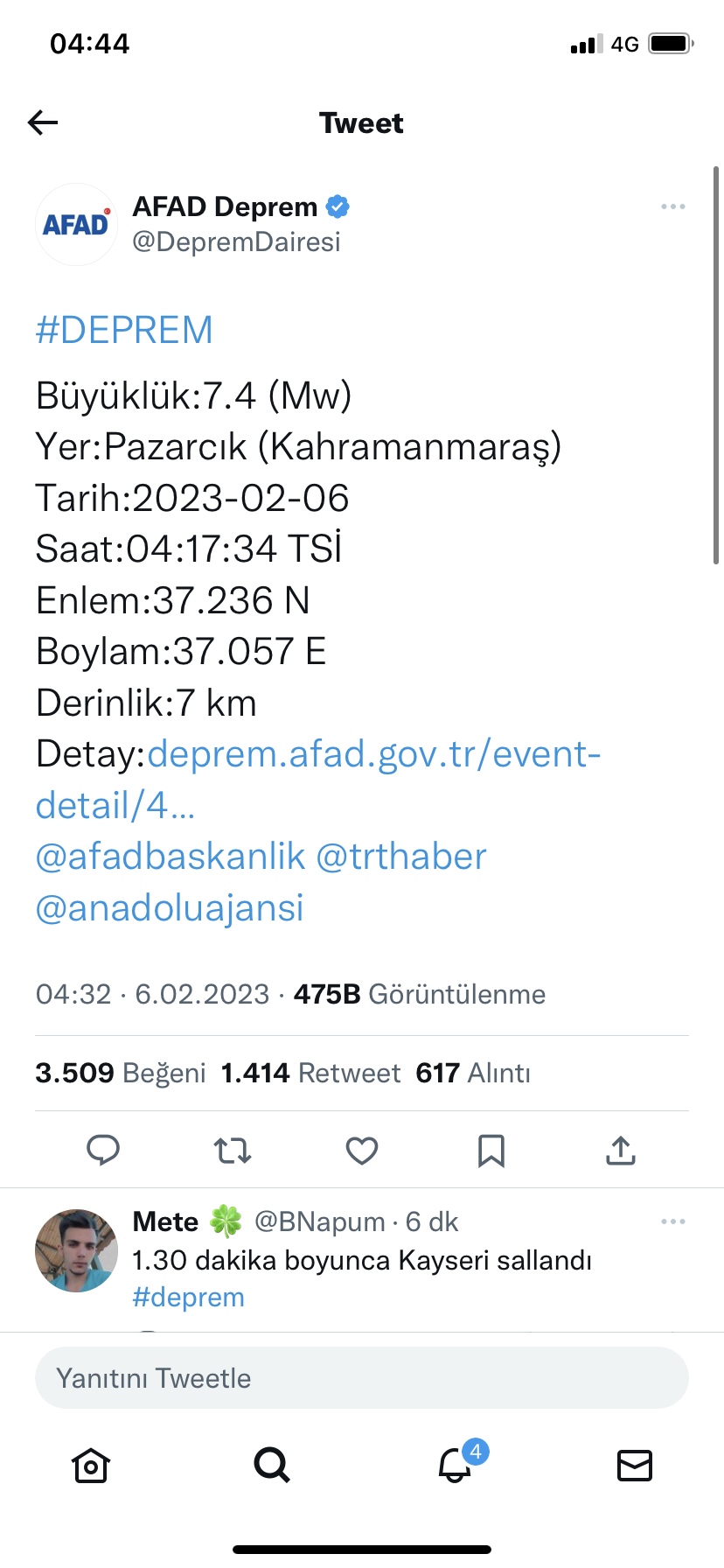This screenshot has height=1568, width=724.
Task: Open AFAD Deprem profile picture
Action: coord(77,225)
